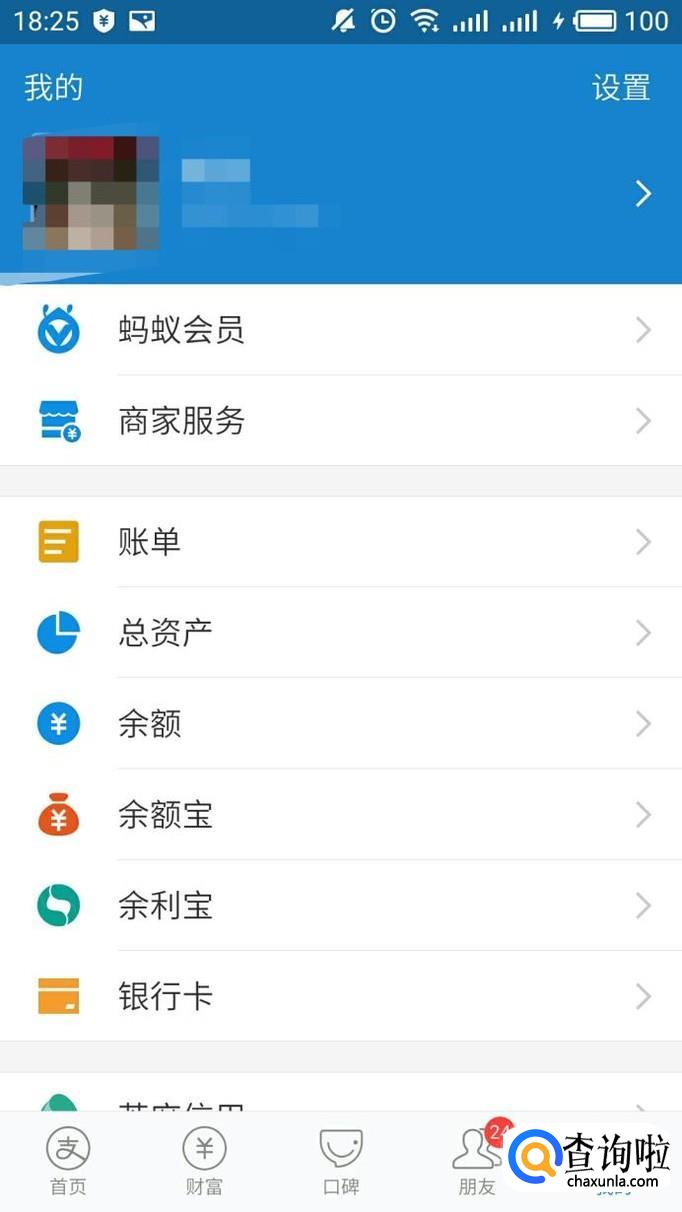The height and width of the screenshot is (1212, 682).
Task: Open 设置 in the header
Action: tap(621, 88)
